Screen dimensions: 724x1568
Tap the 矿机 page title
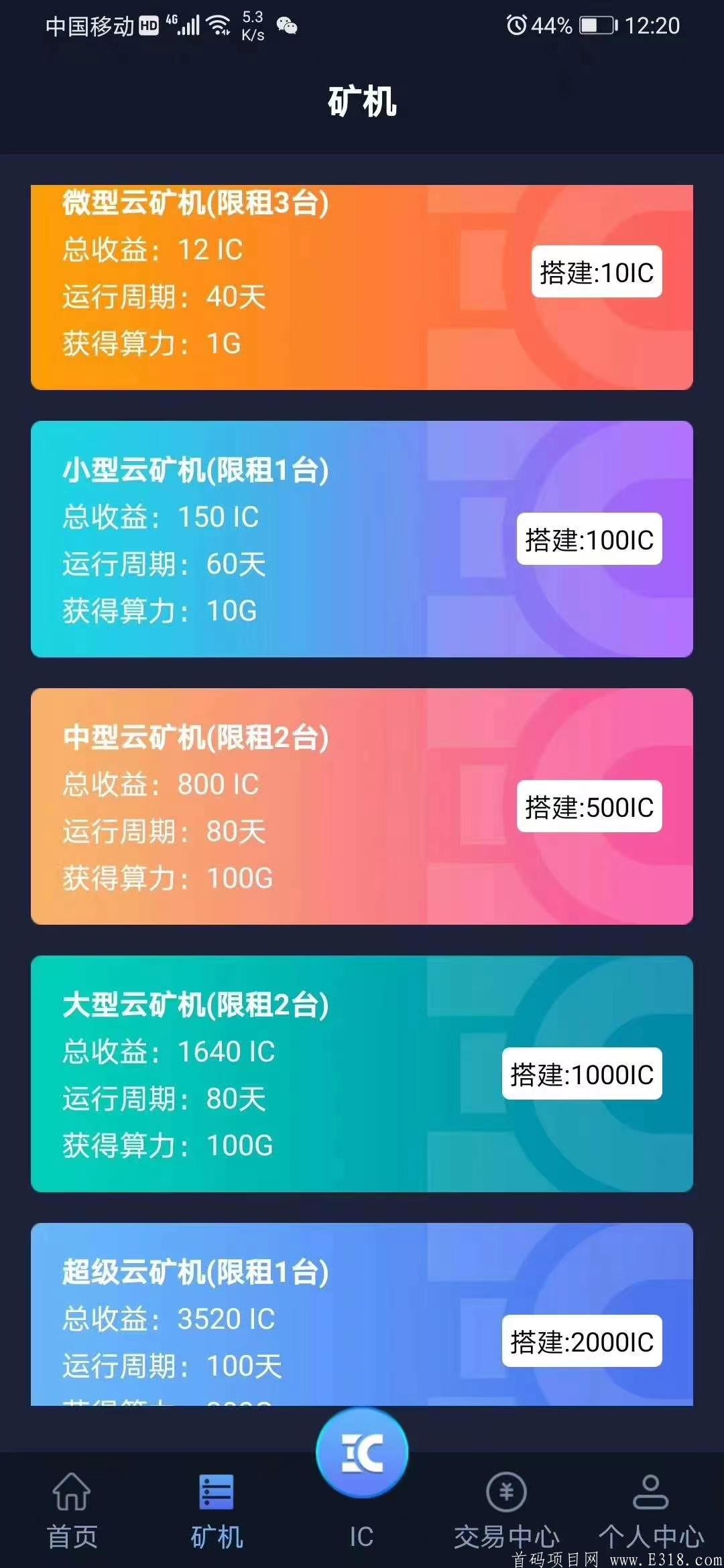[x=362, y=101]
